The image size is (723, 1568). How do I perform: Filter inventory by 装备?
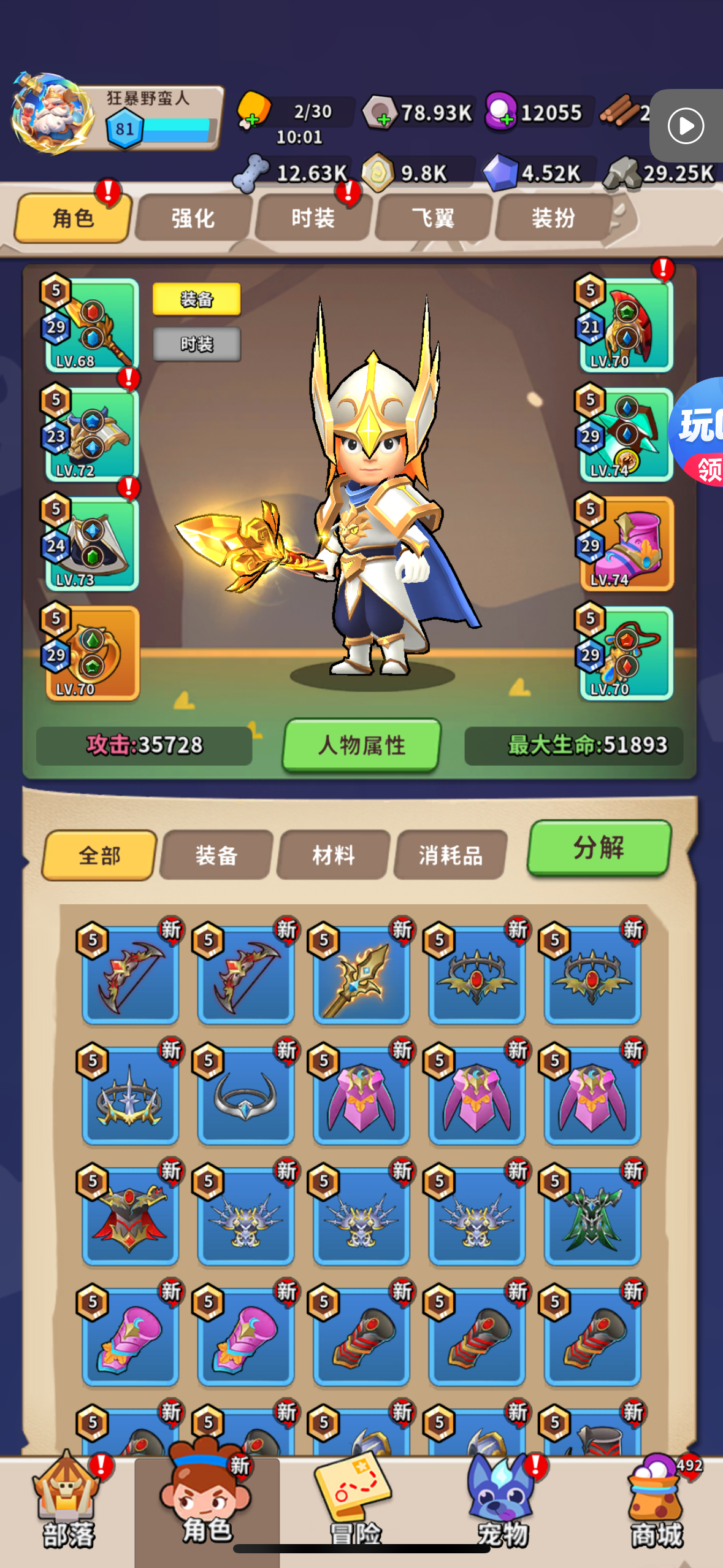(216, 855)
